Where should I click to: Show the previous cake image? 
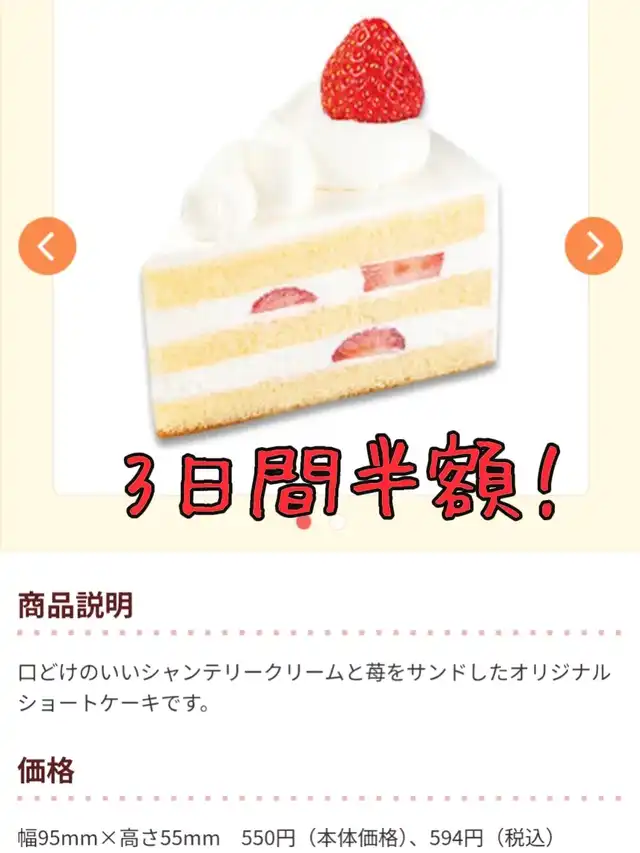click(x=47, y=246)
